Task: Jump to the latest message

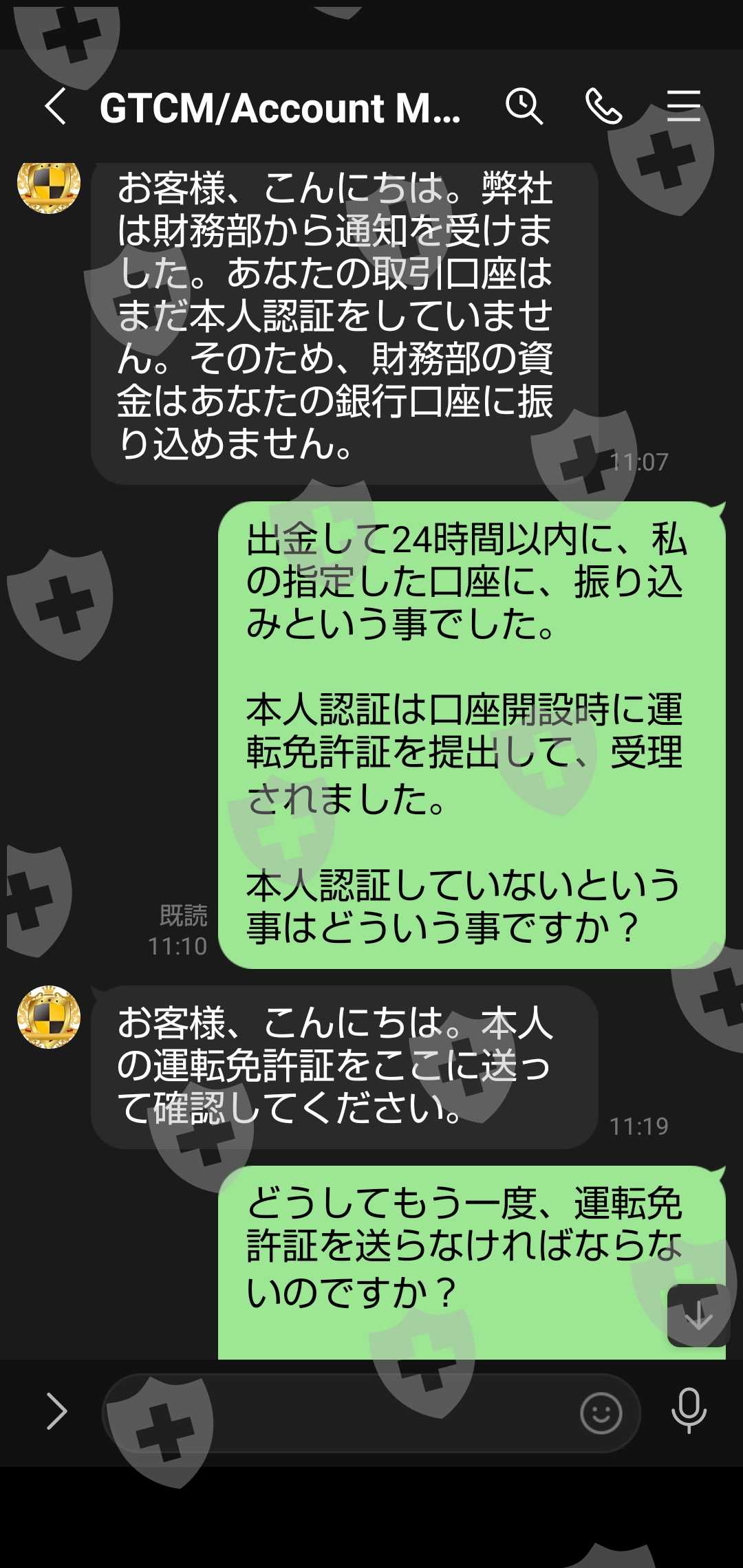Action: [698, 1315]
